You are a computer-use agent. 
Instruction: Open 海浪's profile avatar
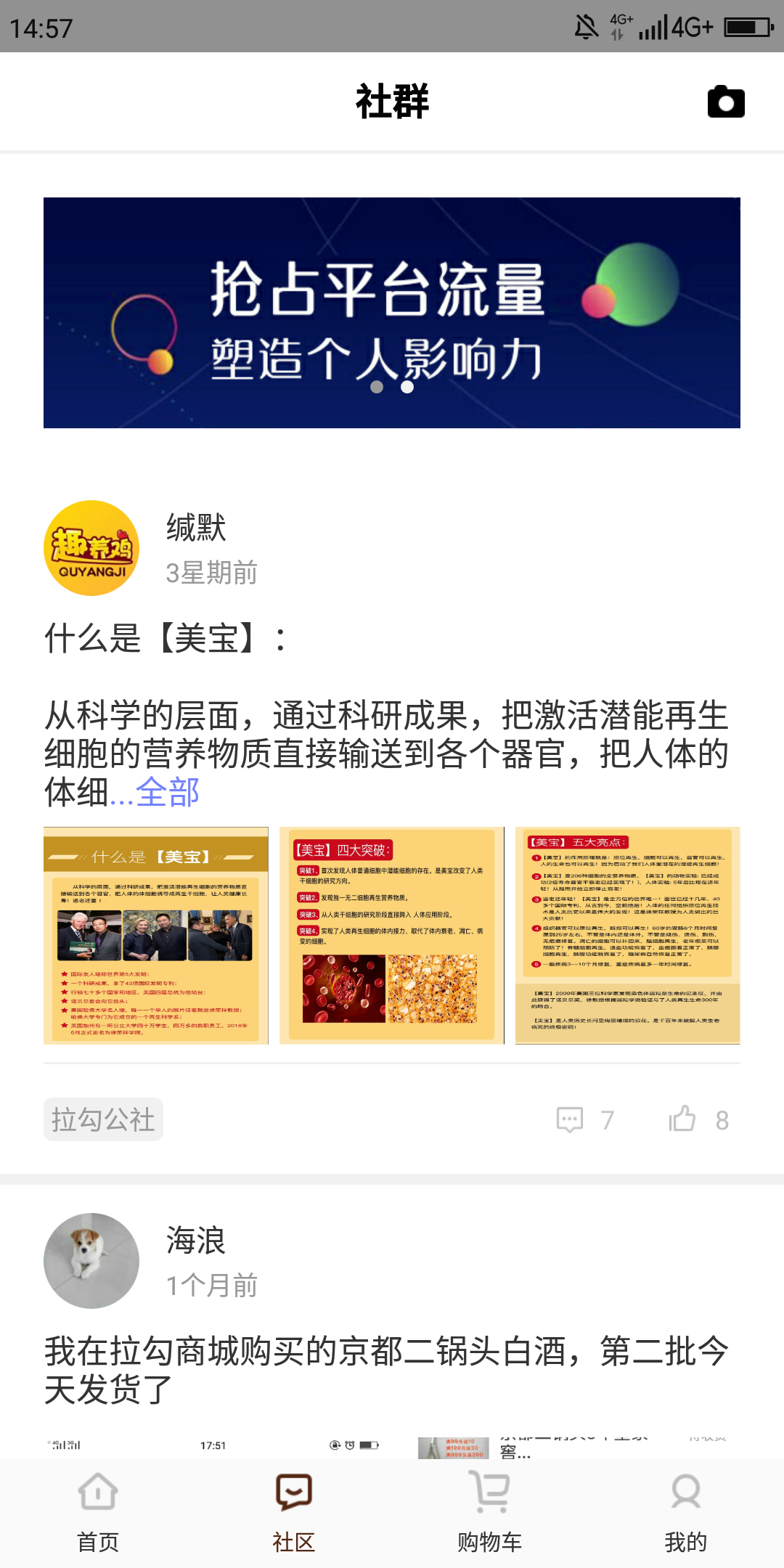pos(91,1261)
